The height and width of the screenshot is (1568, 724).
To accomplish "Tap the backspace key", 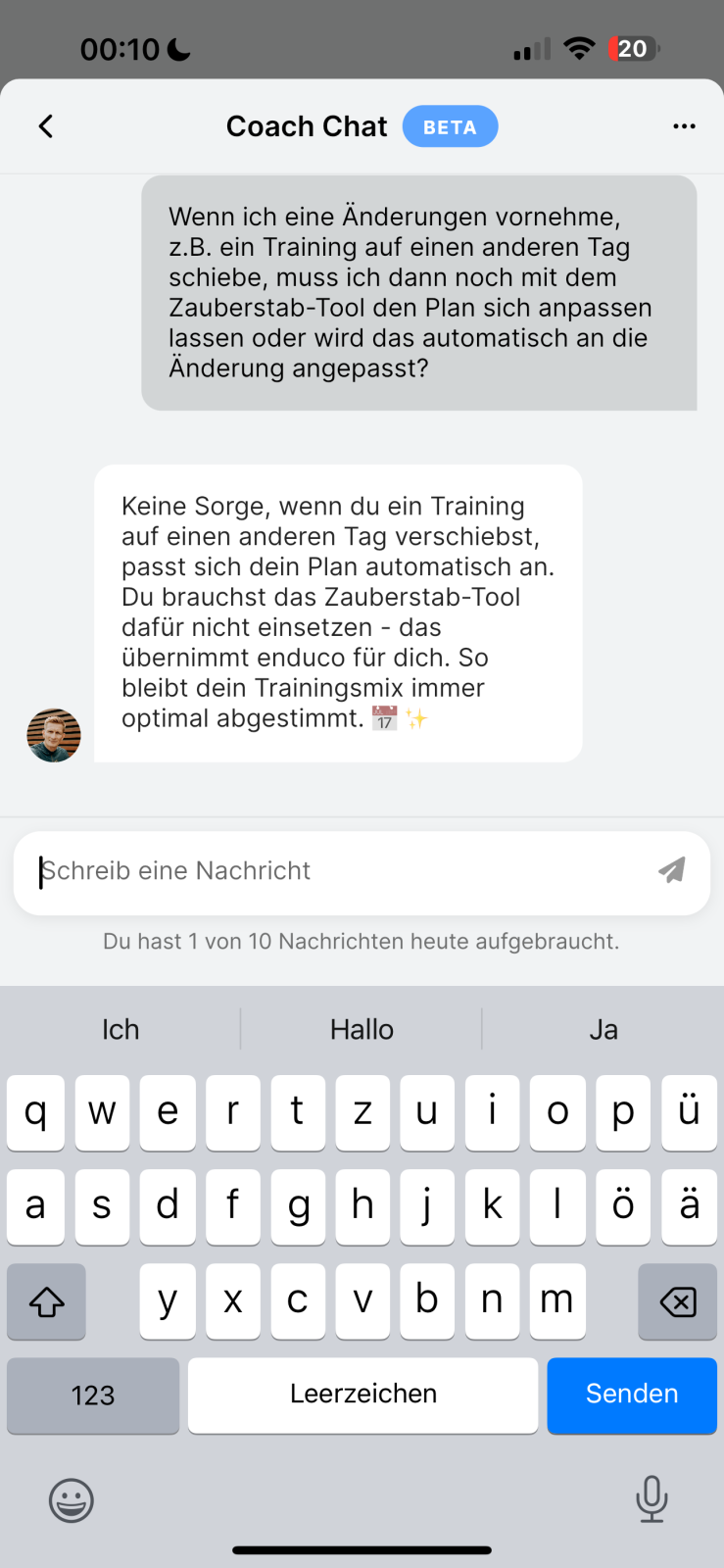I will click(678, 1301).
